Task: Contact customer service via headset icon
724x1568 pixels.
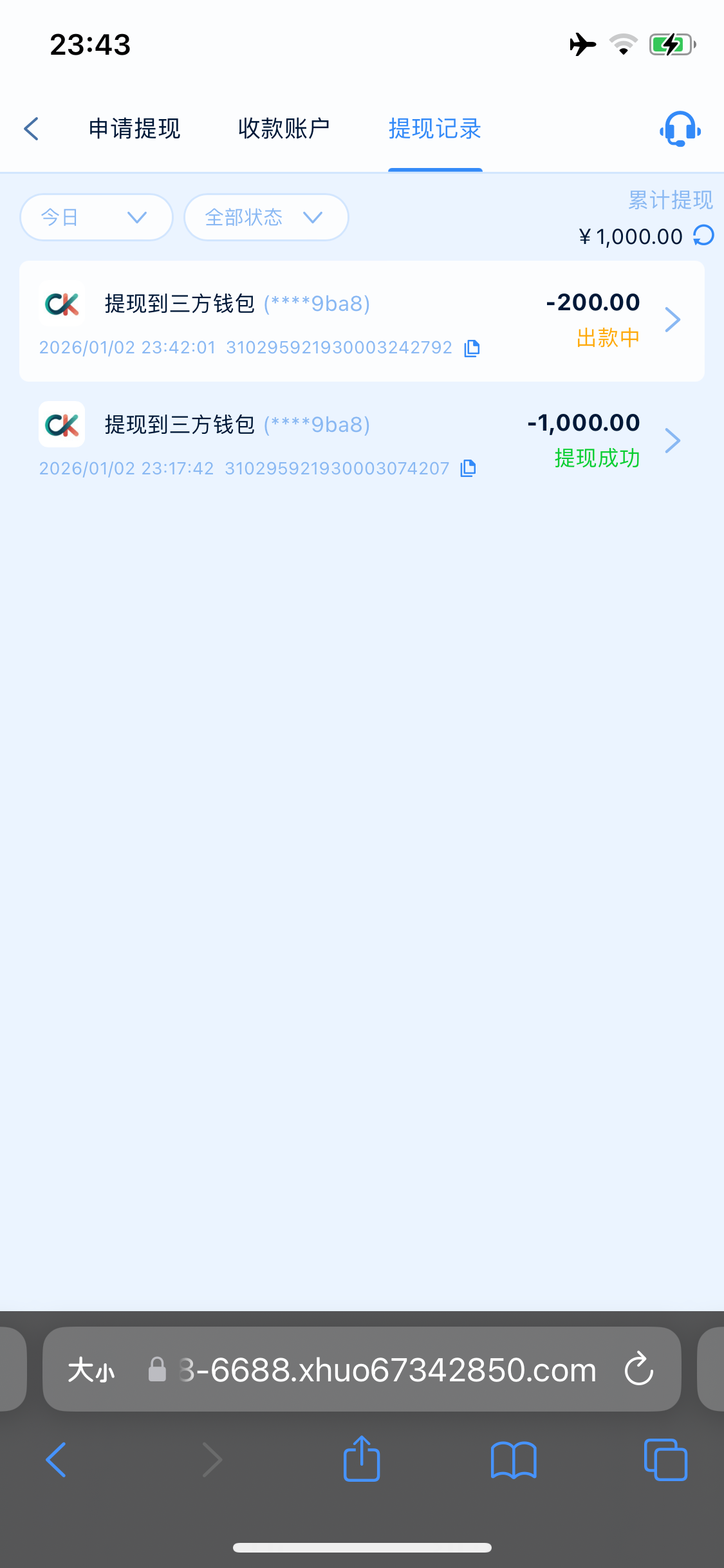Action: [x=680, y=129]
